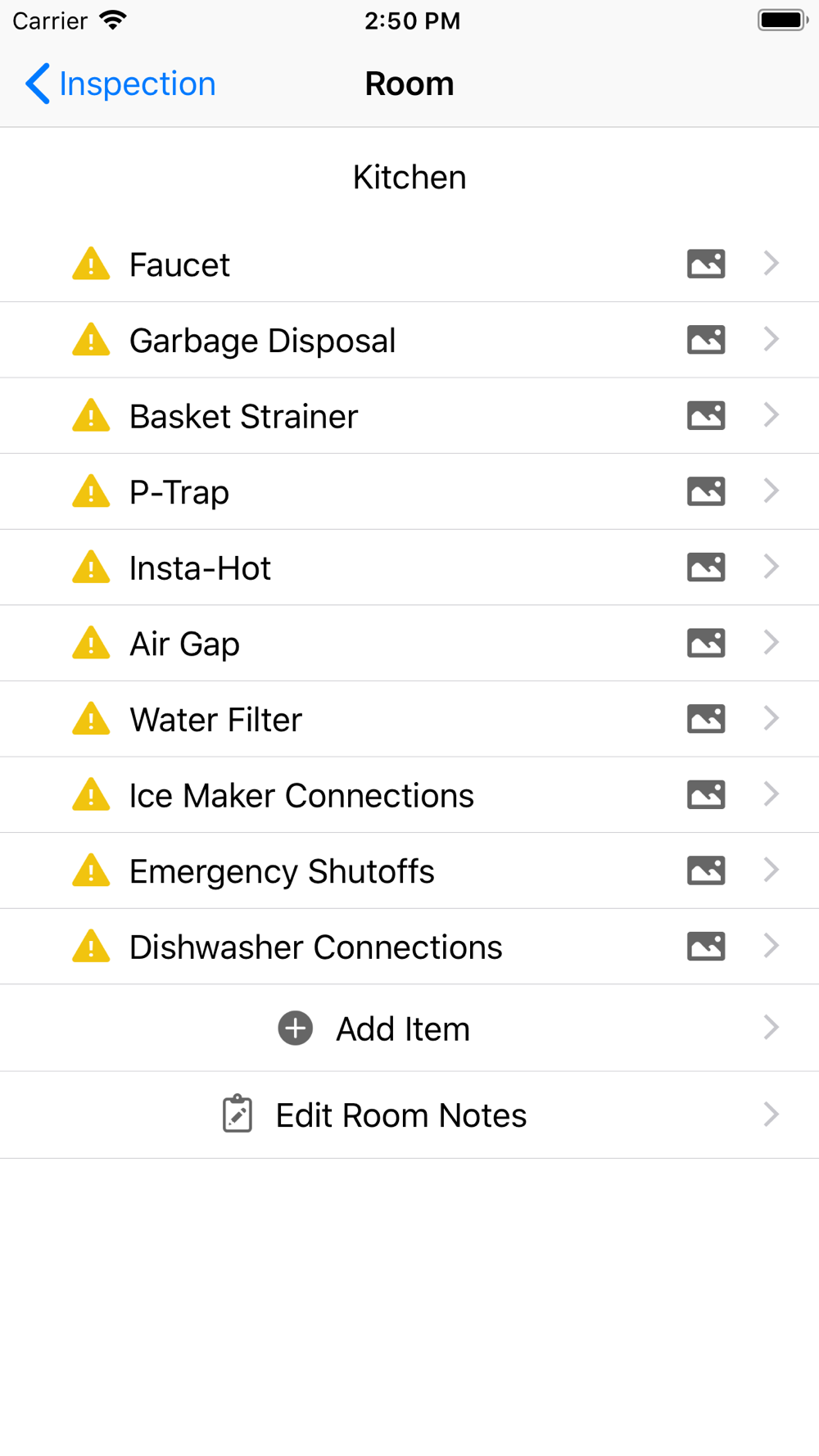The image size is (819, 1456).
Task: Open P-Trap details
Action: [x=409, y=491]
